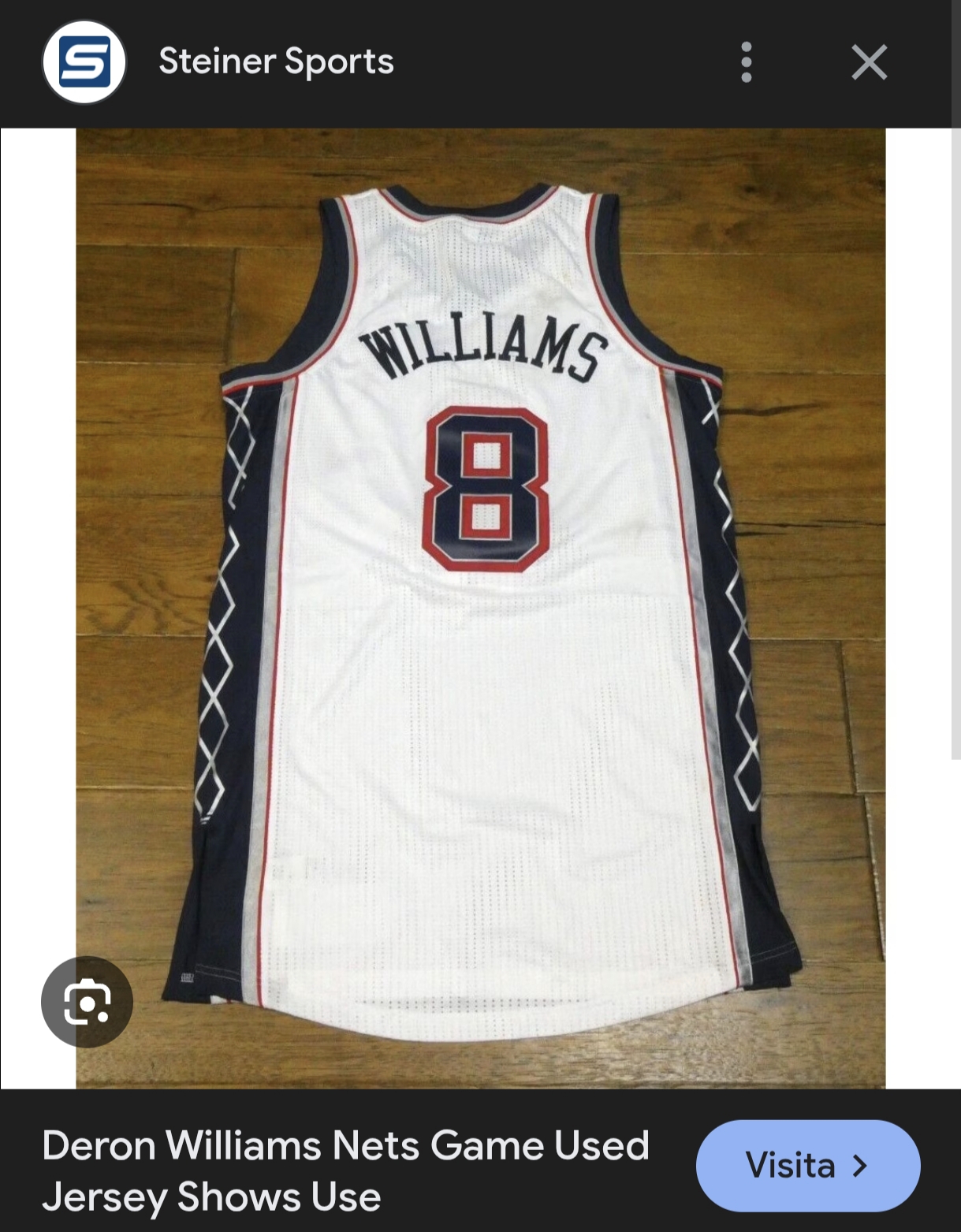Close the image viewer
Screen dimensions: 961x1232
[x=869, y=62]
